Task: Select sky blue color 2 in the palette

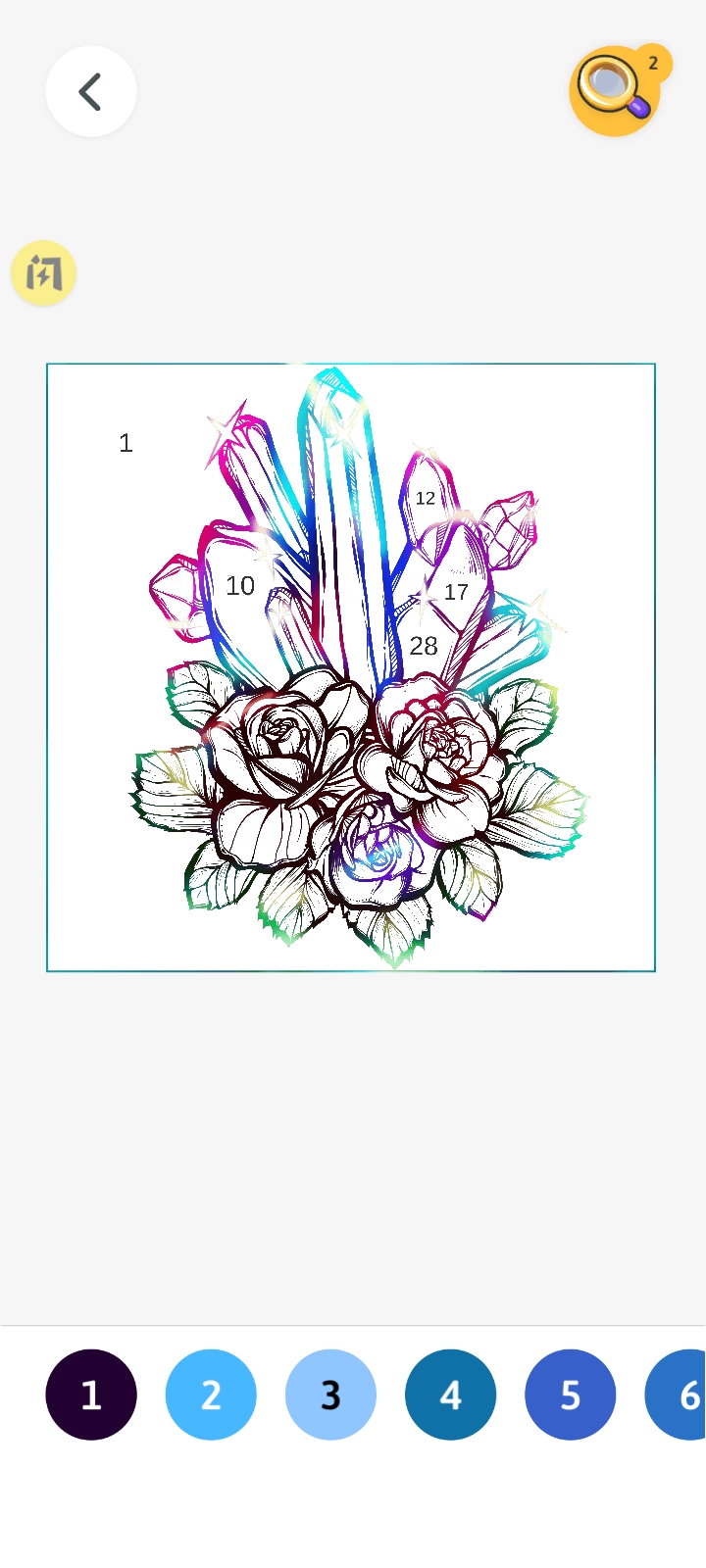Action: [211, 1395]
